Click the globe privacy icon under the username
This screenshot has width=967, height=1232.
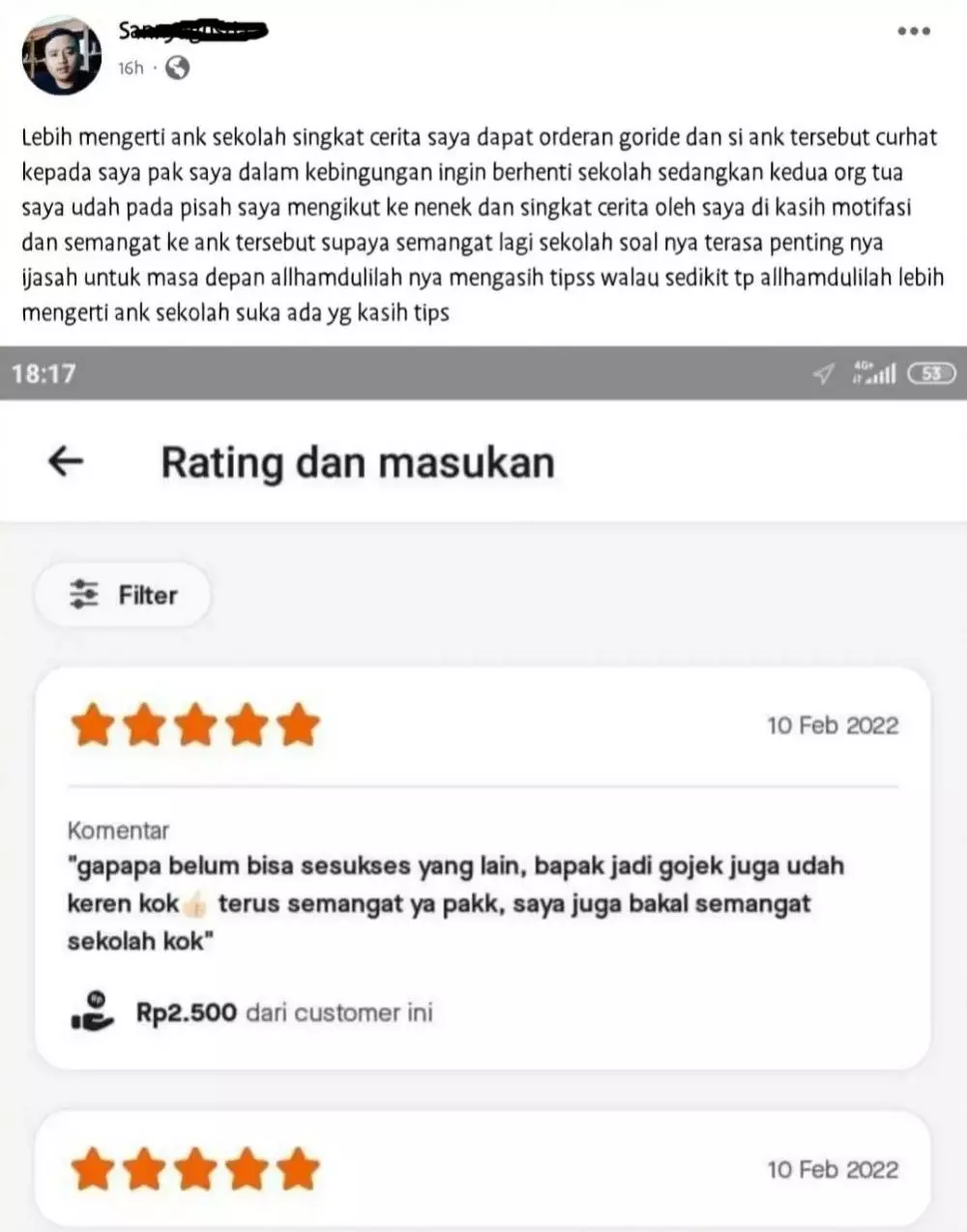[x=176, y=68]
